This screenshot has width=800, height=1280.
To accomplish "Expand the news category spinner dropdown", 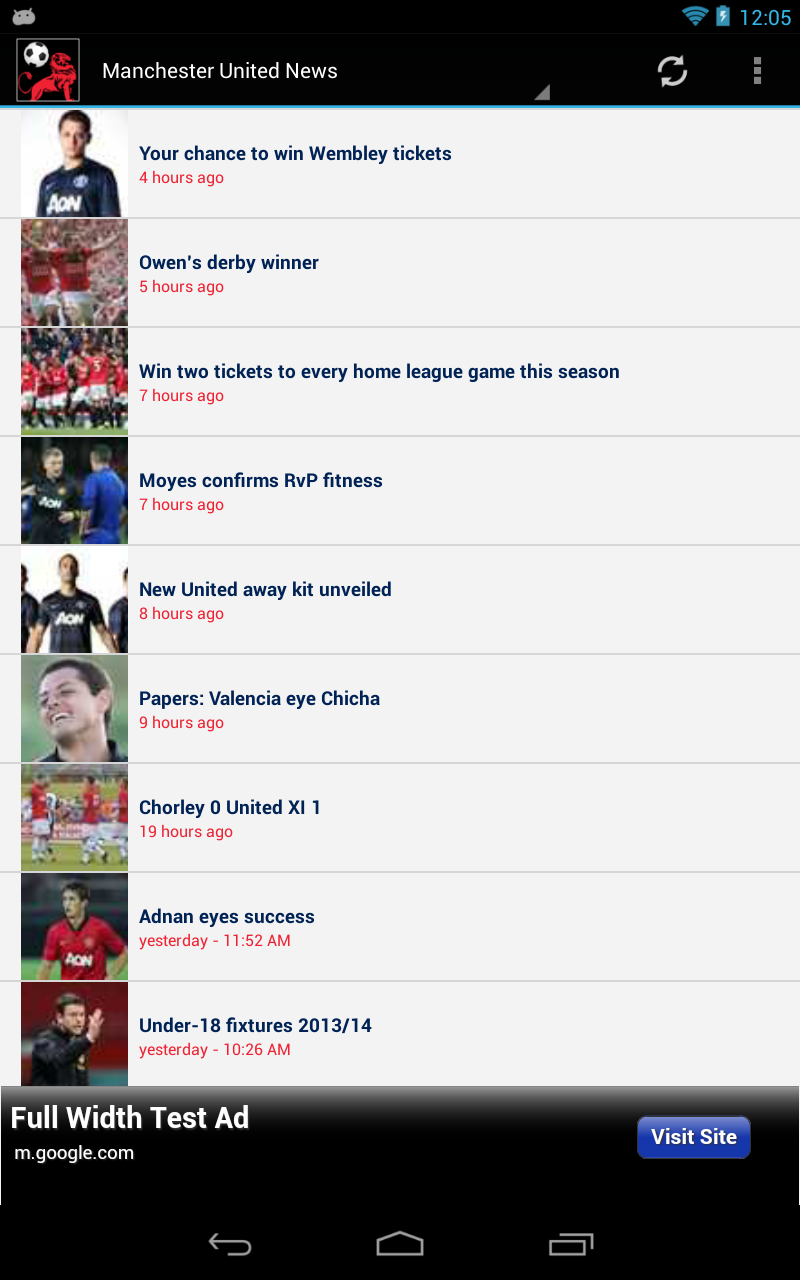I will pyautogui.click(x=541, y=92).
